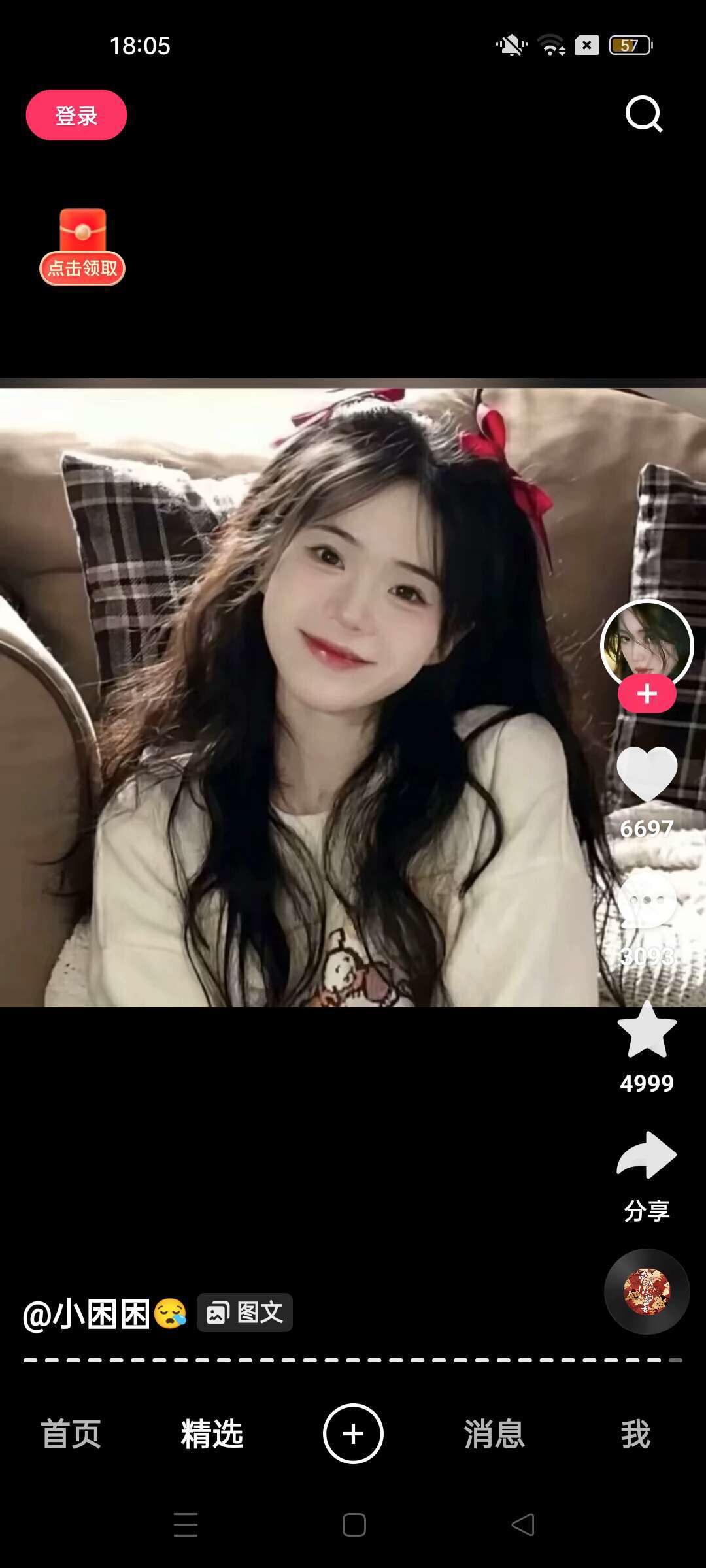This screenshot has width=706, height=1568.
Task: Open the comments bubble icon
Action: (647, 902)
